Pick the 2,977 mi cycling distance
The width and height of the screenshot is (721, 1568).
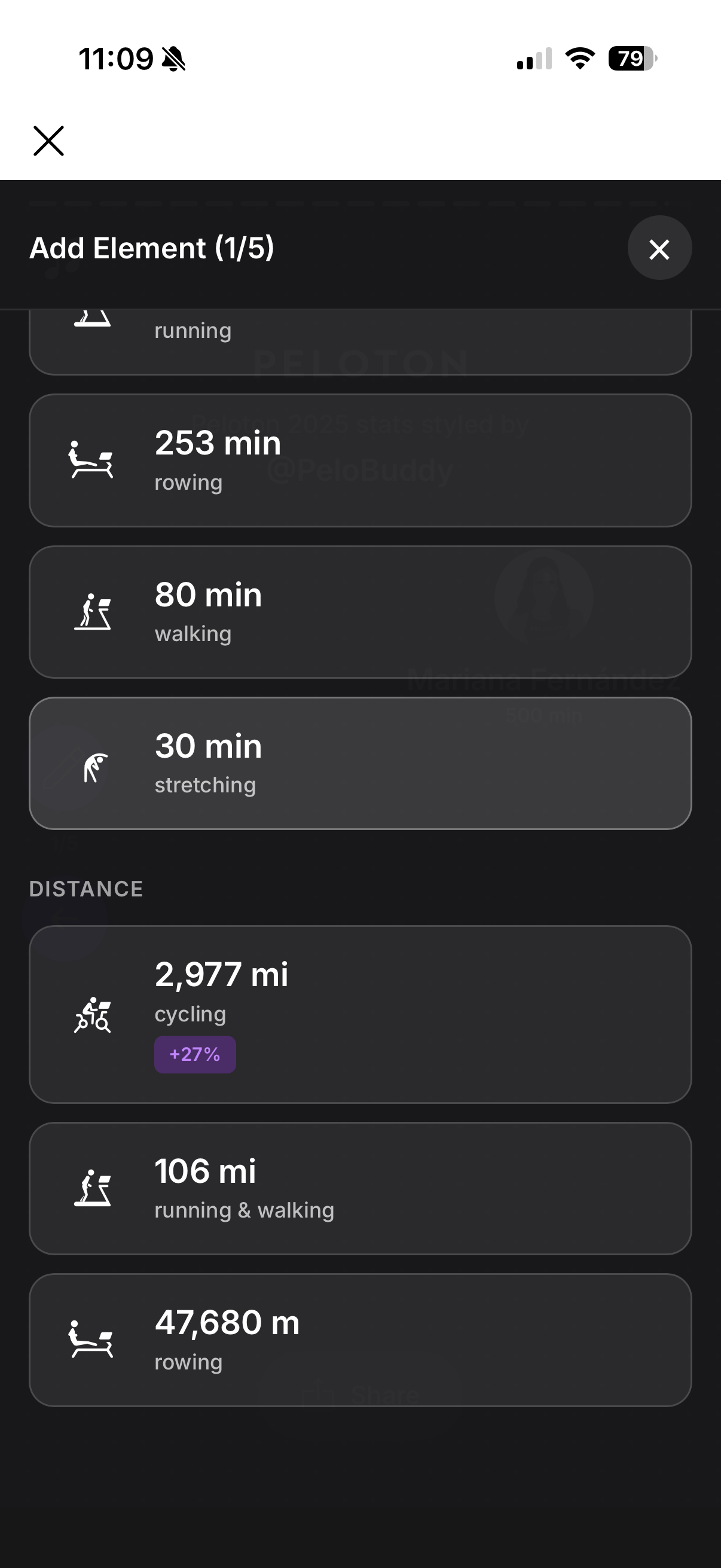tap(360, 1015)
